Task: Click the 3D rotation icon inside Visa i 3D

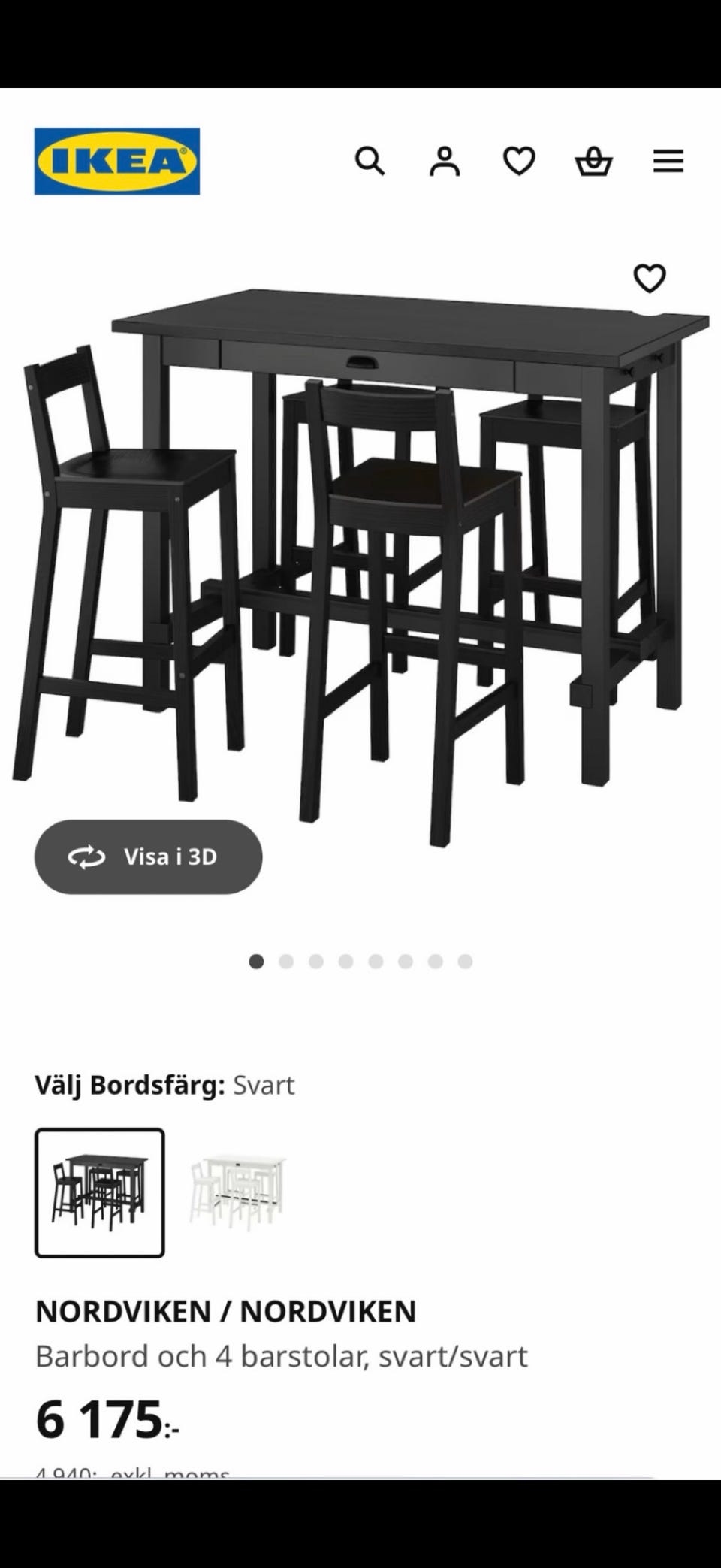Action: point(85,857)
